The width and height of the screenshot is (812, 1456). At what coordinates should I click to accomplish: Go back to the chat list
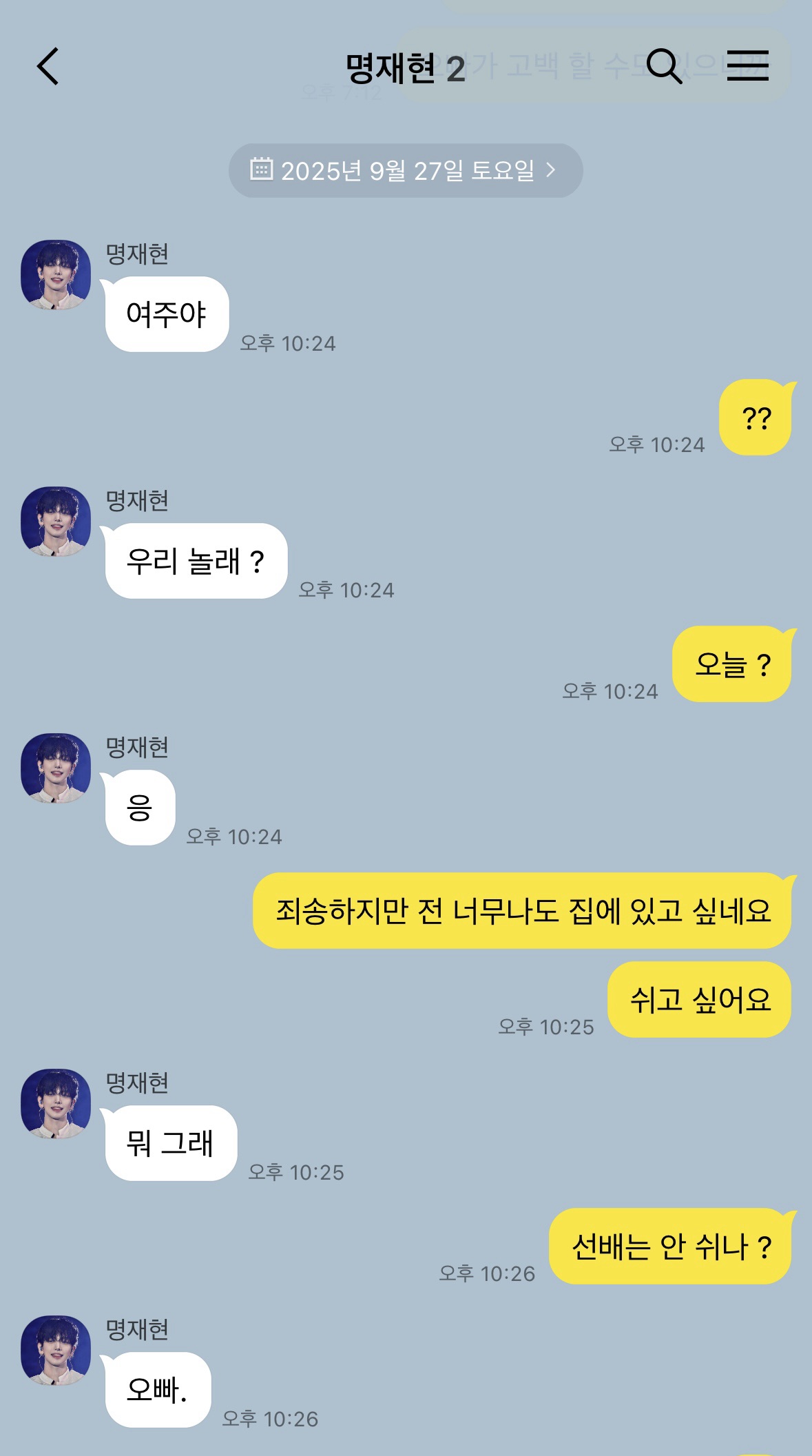pyautogui.click(x=48, y=67)
